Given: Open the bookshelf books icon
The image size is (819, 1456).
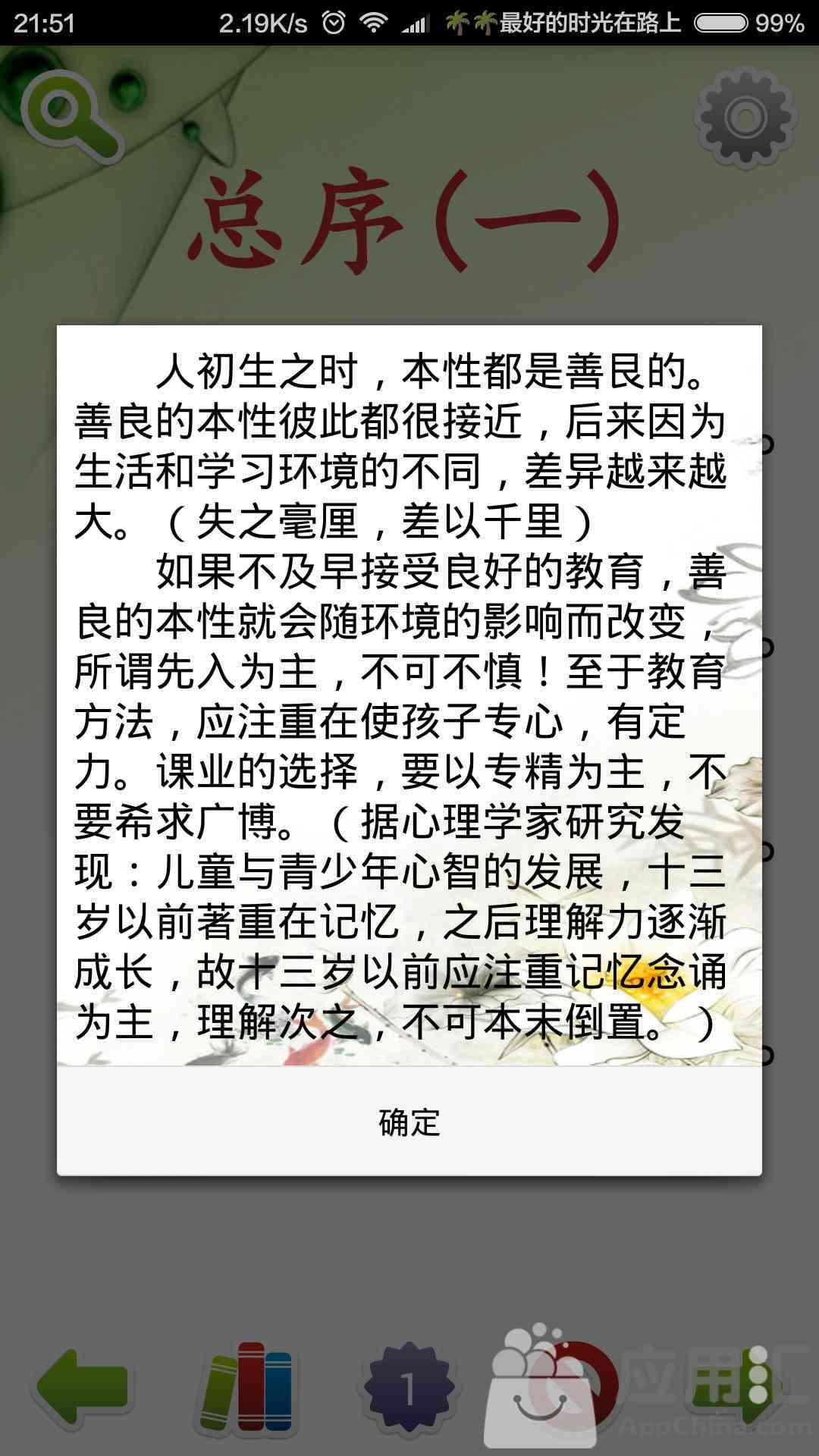Looking at the screenshot, I should tap(246, 1387).
